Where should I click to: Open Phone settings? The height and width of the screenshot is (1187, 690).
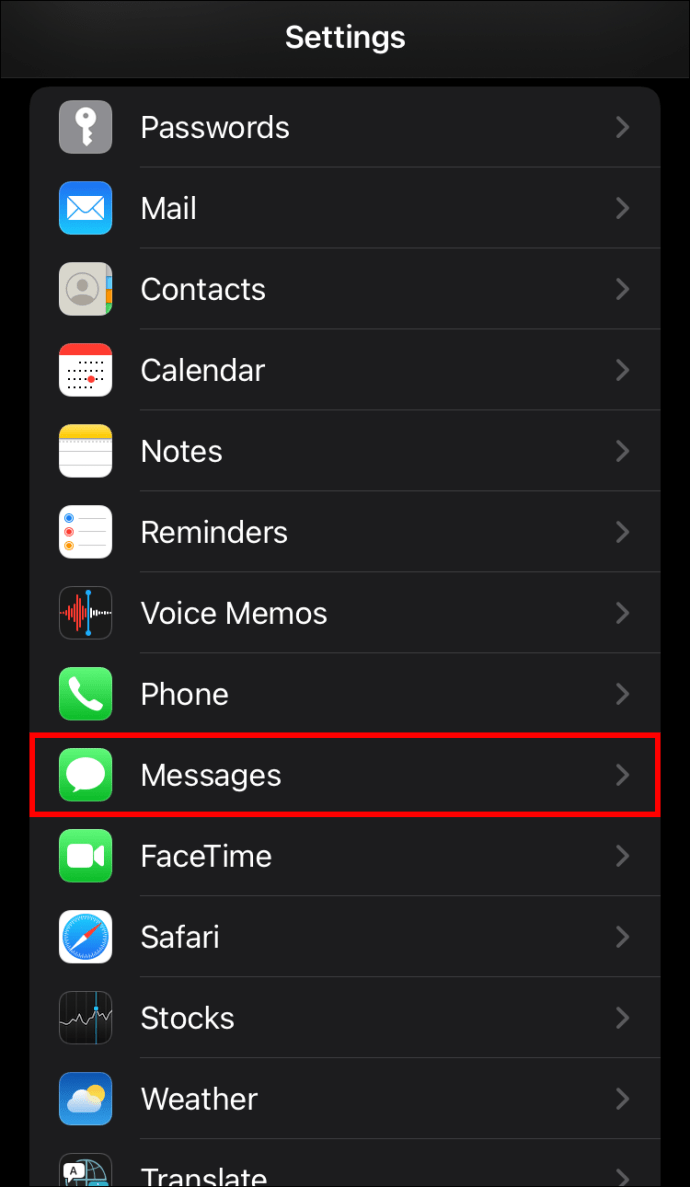[345, 694]
